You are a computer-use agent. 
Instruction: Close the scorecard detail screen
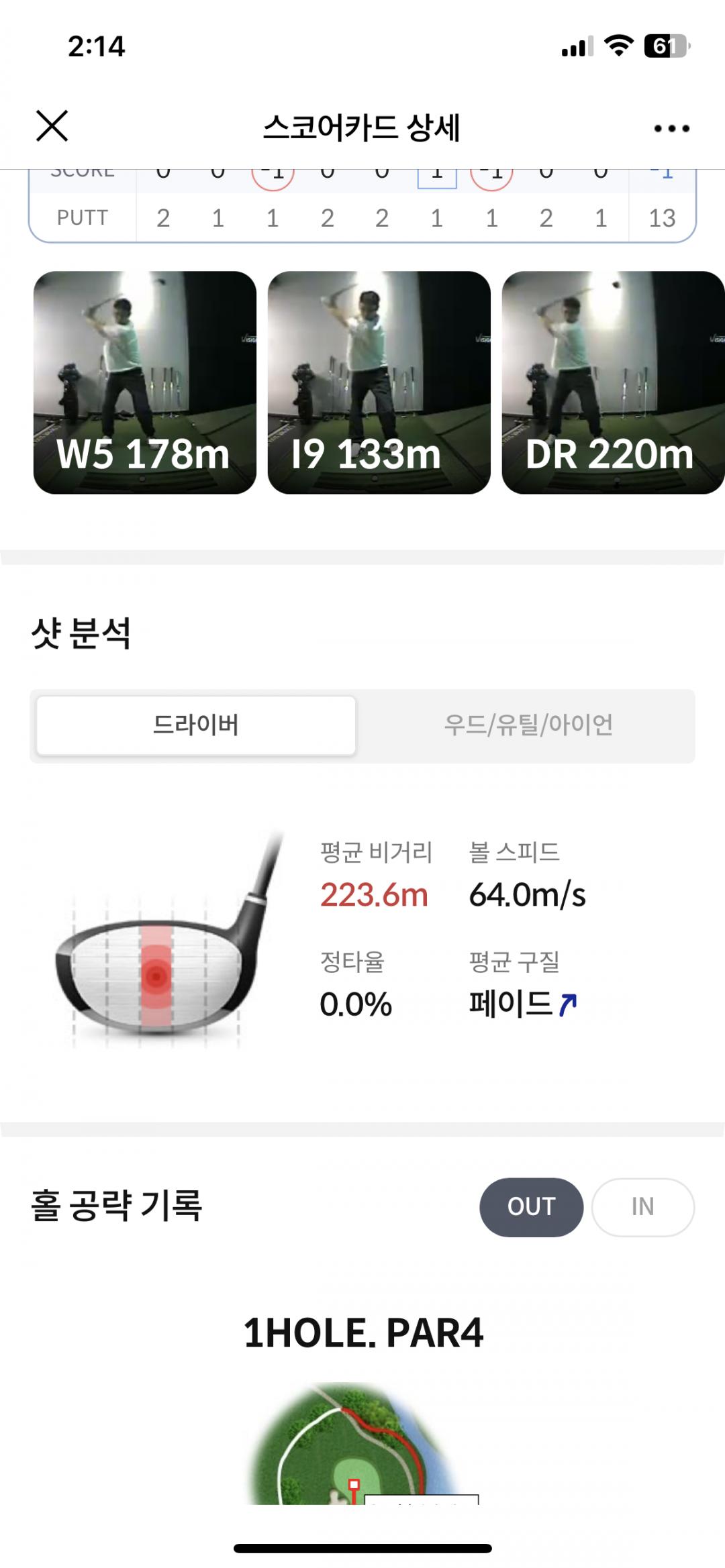click(52, 126)
